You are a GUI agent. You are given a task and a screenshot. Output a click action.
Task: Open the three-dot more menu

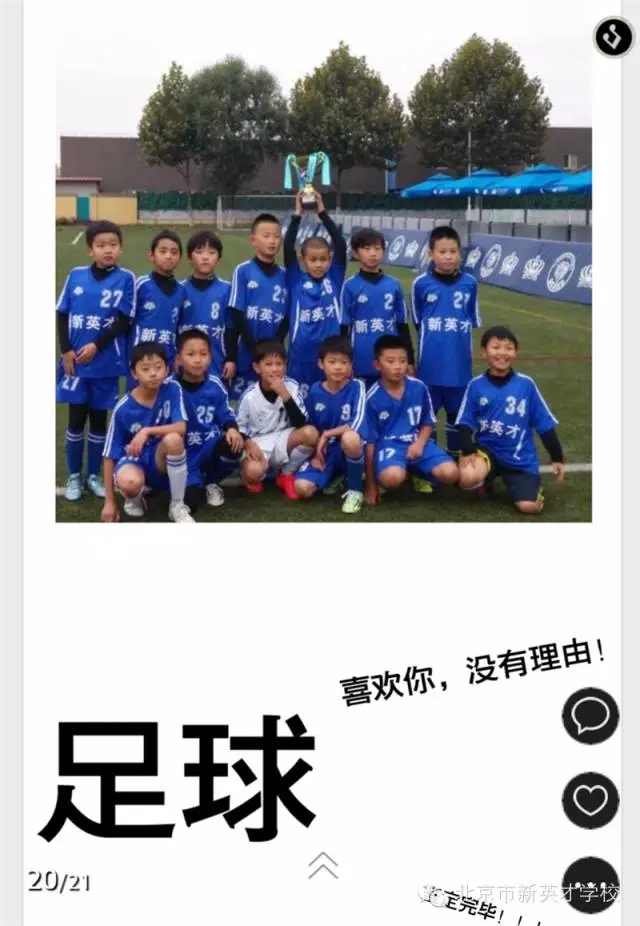(x=590, y=883)
